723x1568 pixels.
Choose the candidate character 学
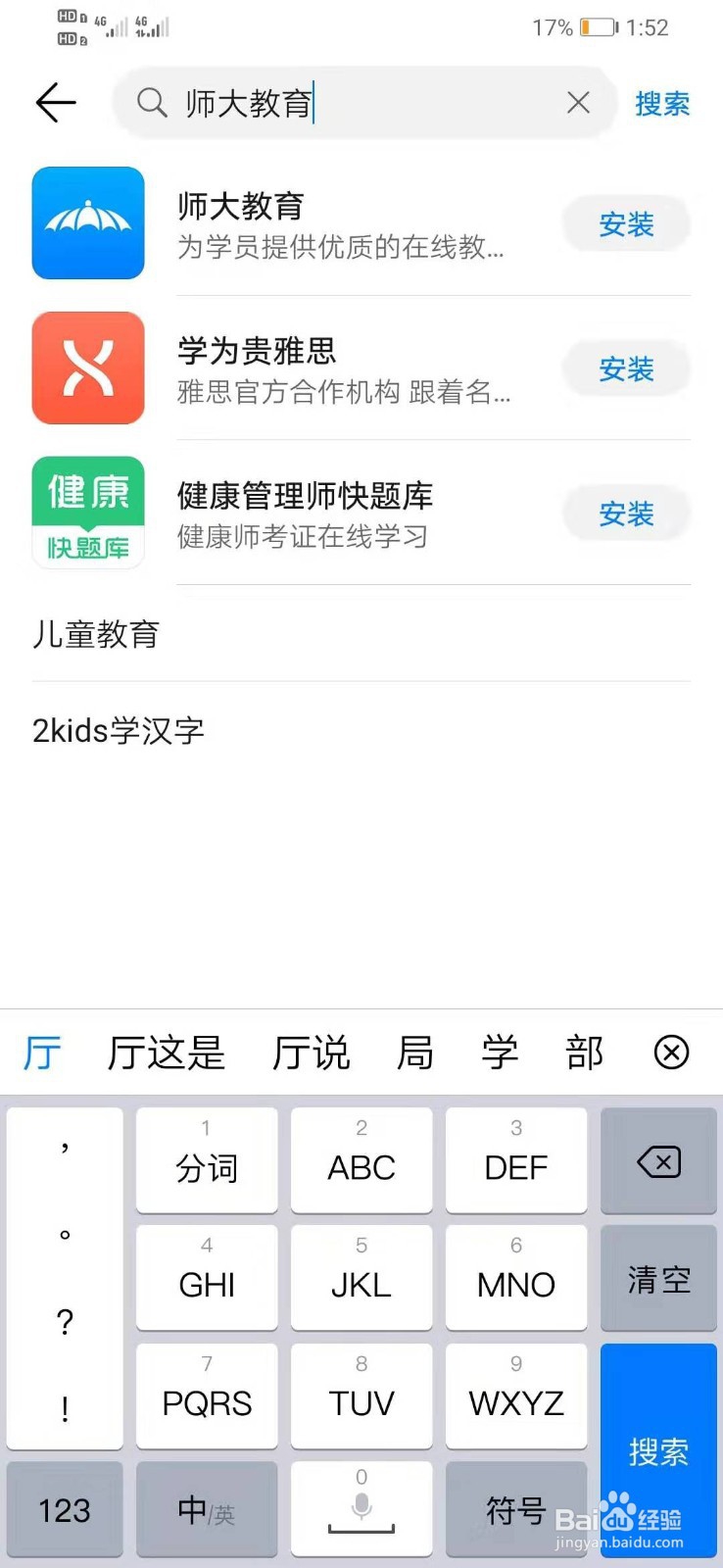pos(500,1053)
